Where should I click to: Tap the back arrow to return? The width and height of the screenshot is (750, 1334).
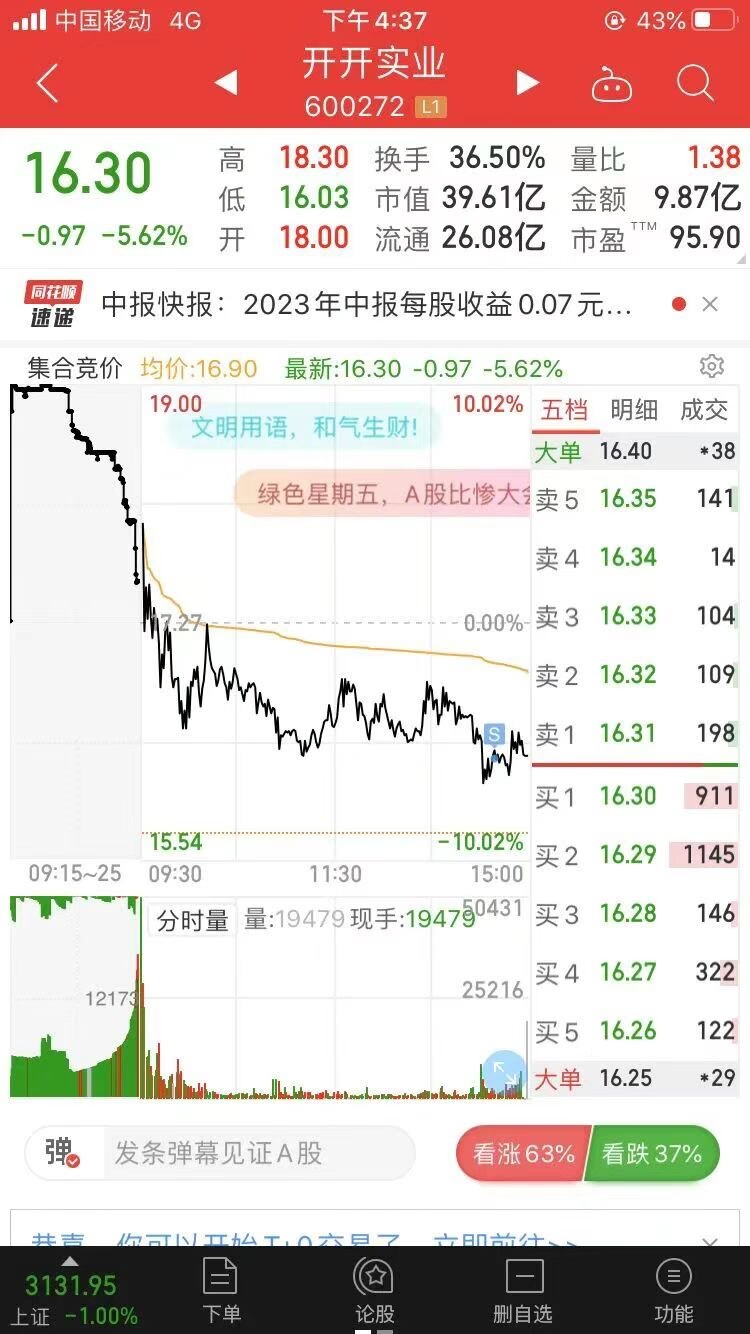click(x=45, y=82)
